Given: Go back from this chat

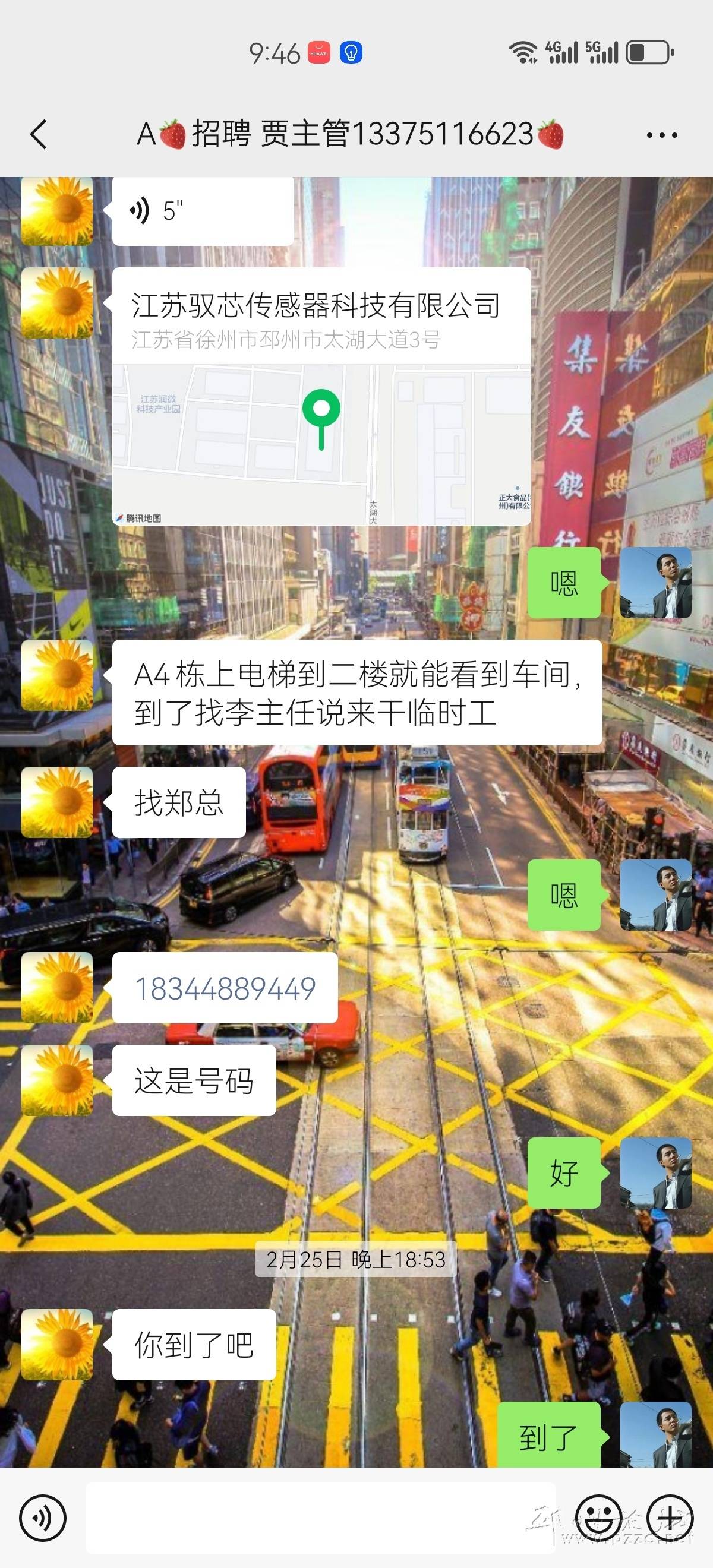Looking at the screenshot, I should coord(39,134).
